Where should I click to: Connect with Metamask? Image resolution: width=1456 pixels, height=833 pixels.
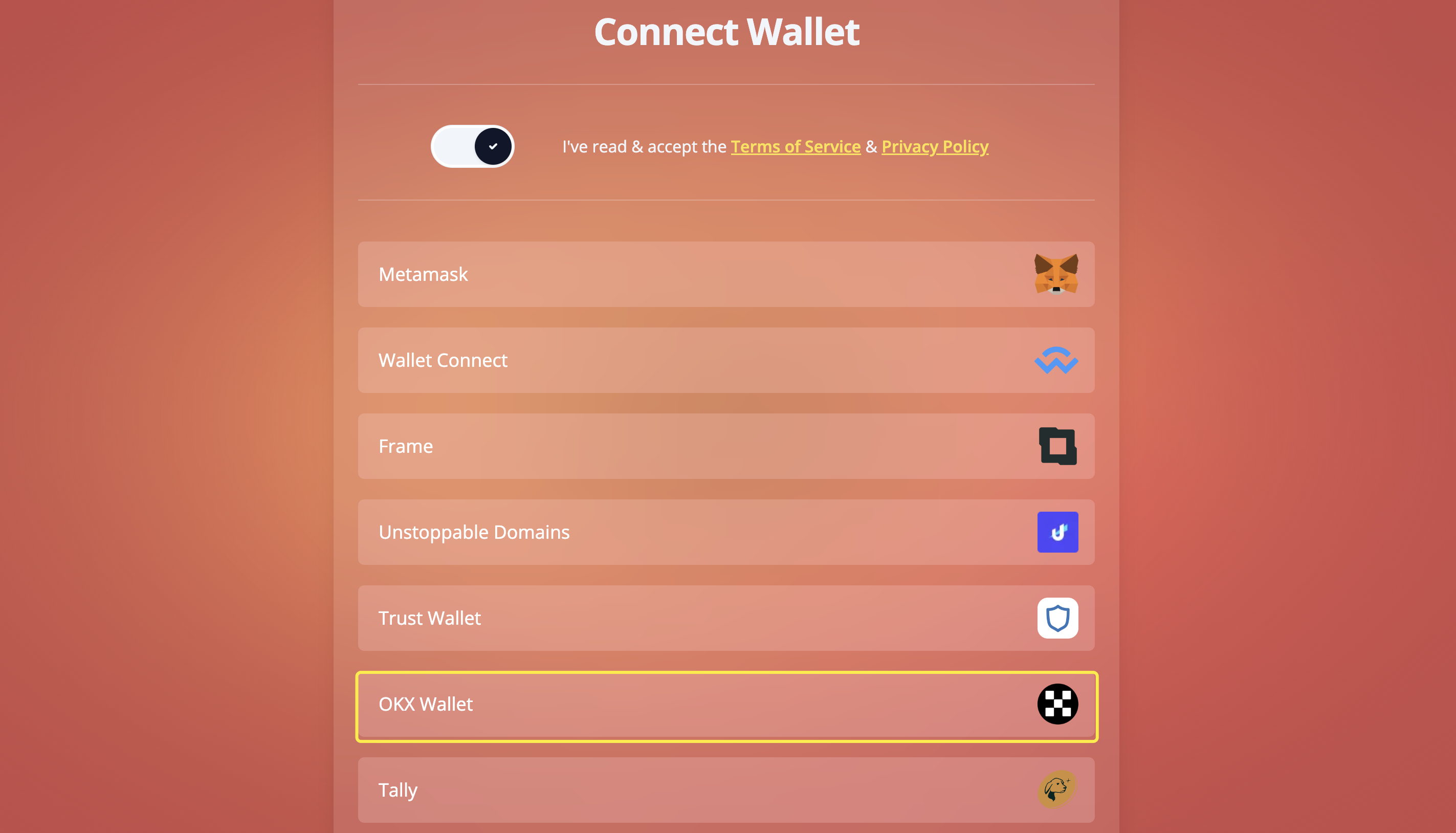726,274
